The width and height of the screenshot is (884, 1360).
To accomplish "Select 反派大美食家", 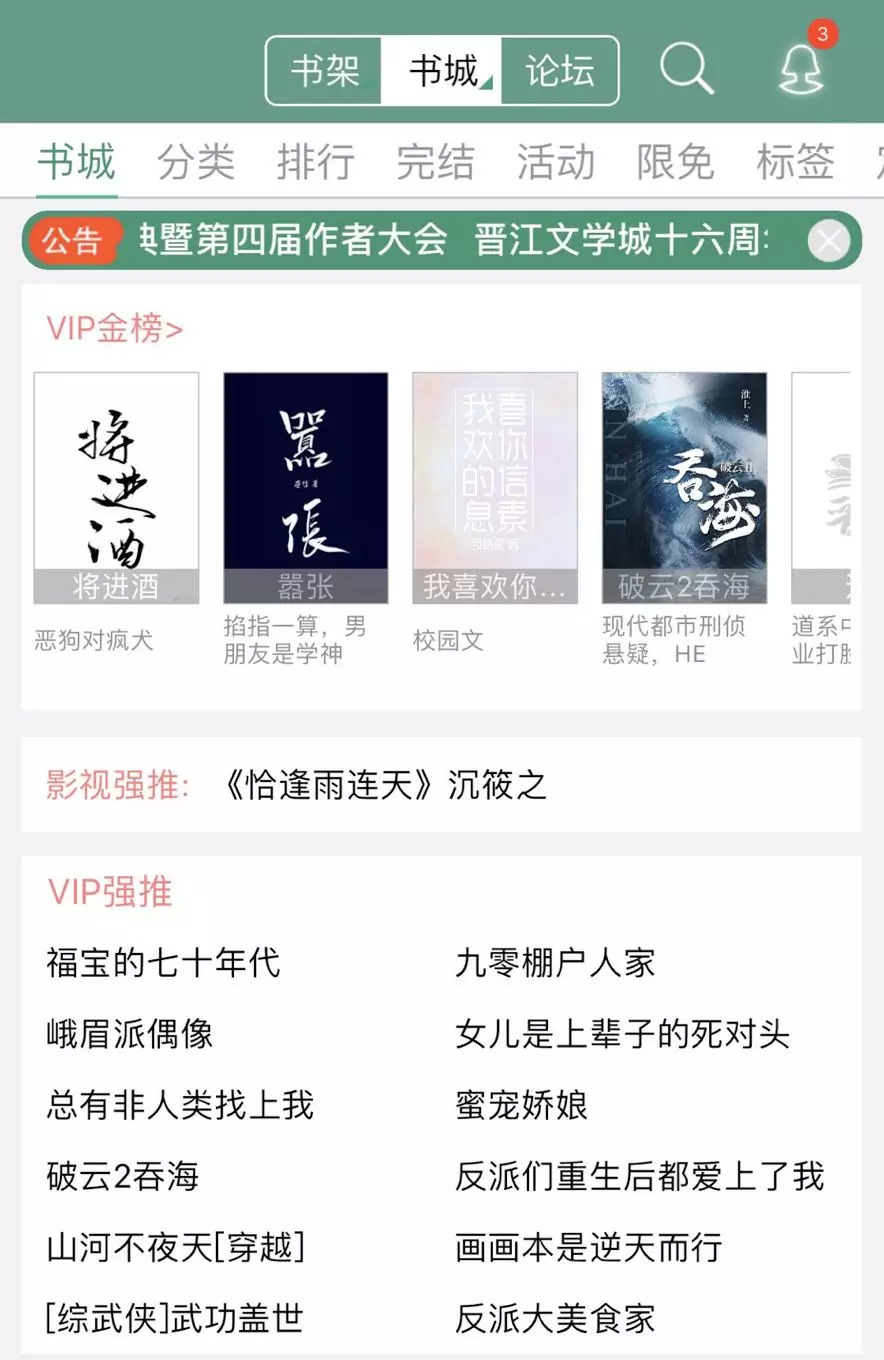I will click(555, 1318).
